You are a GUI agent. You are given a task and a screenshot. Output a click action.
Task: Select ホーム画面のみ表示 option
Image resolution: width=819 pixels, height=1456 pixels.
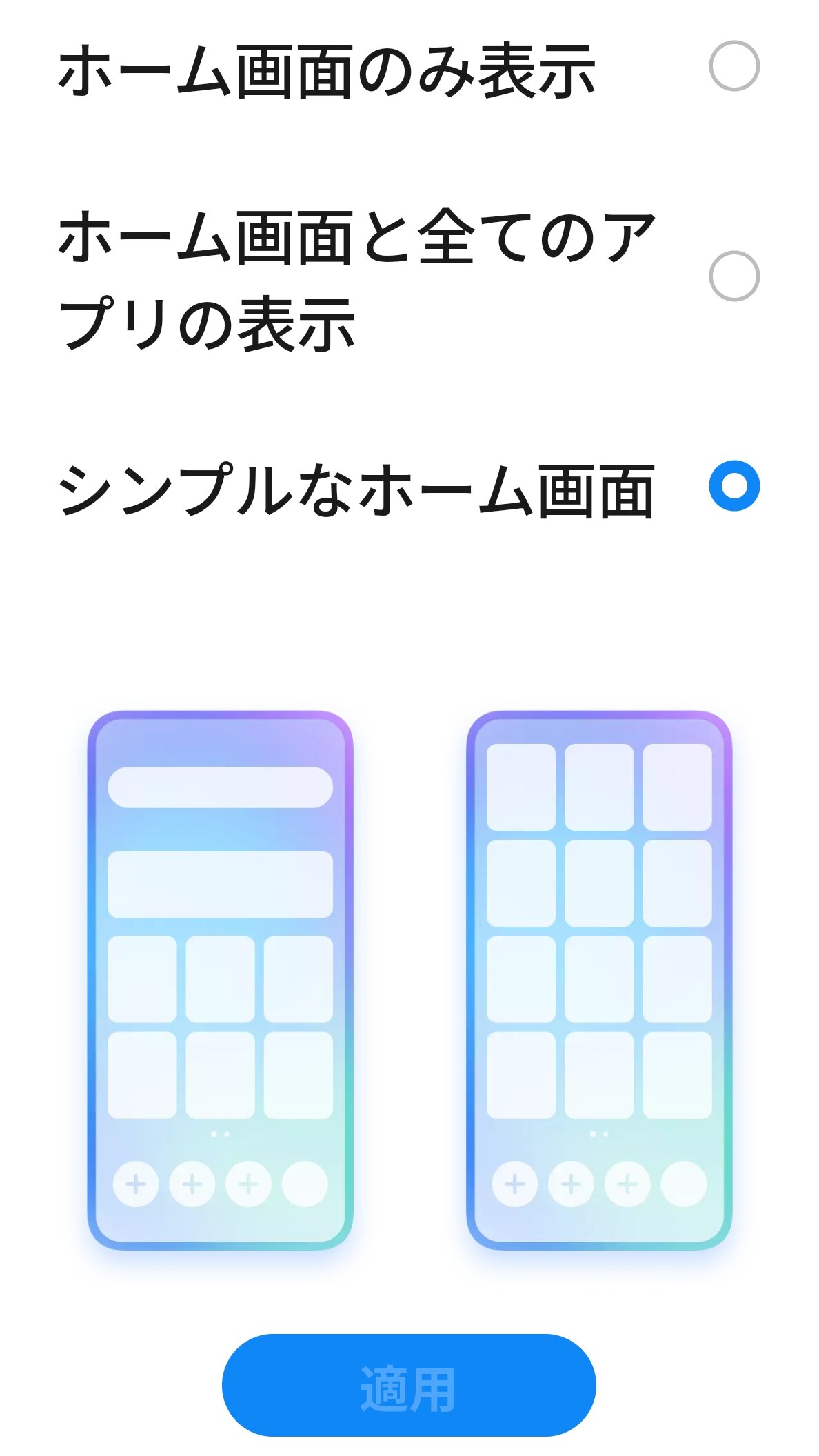coord(734,66)
